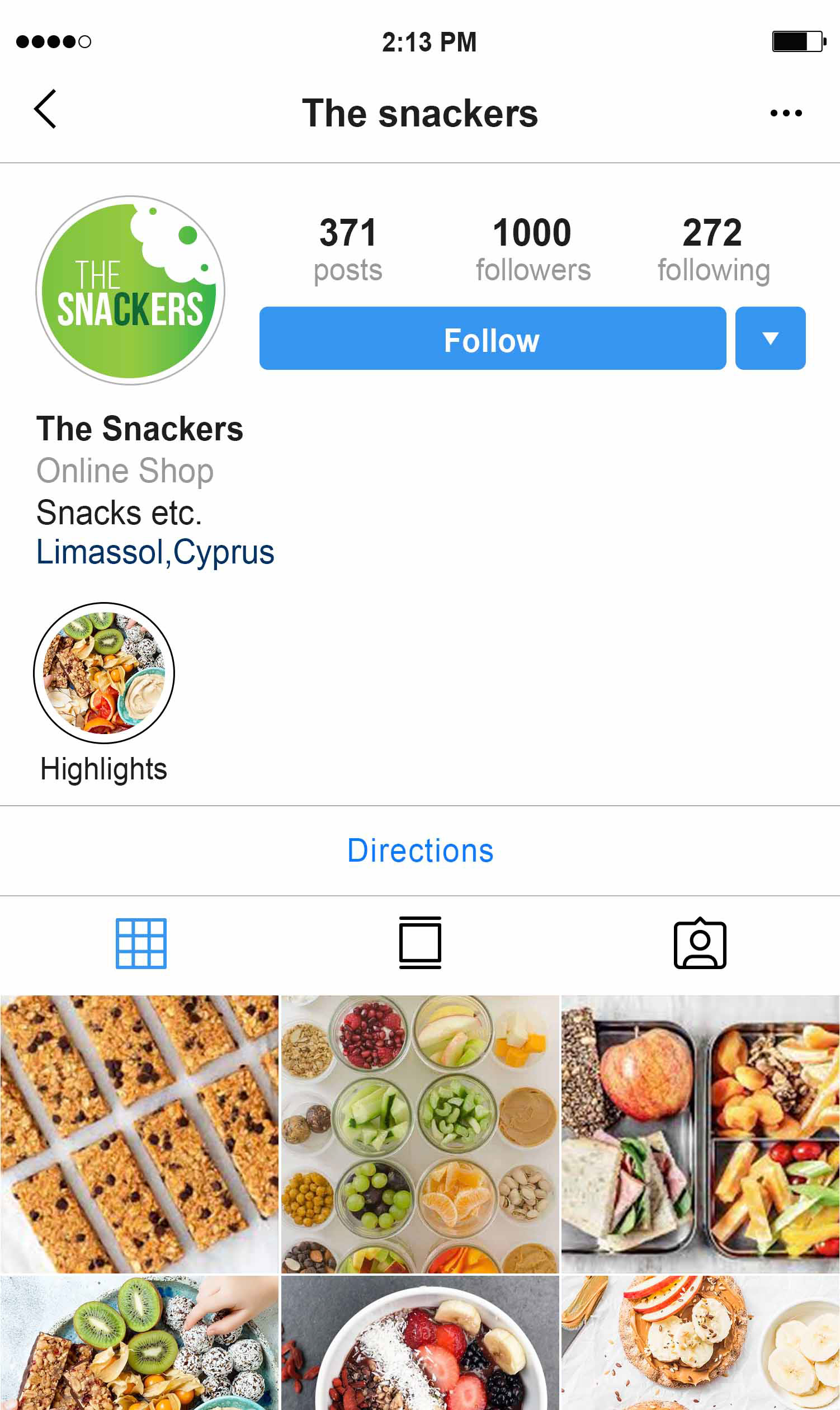This screenshot has width=840, height=1410.
Task: View the 1000 followers list
Action: click(532, 249)
